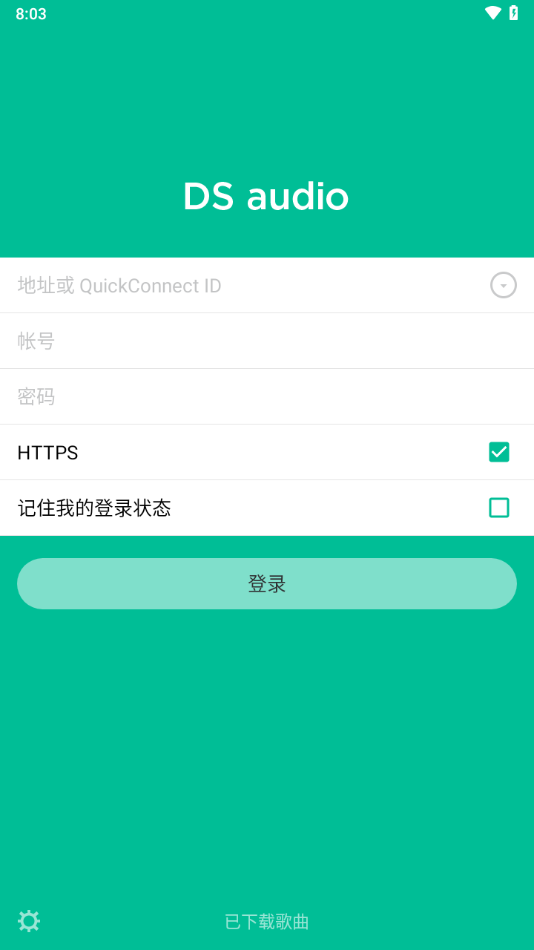This screenshot has height=950, width=534.
Task: Enable 记住我的登录状态 checkbox
Action: [x=499, y=508]
